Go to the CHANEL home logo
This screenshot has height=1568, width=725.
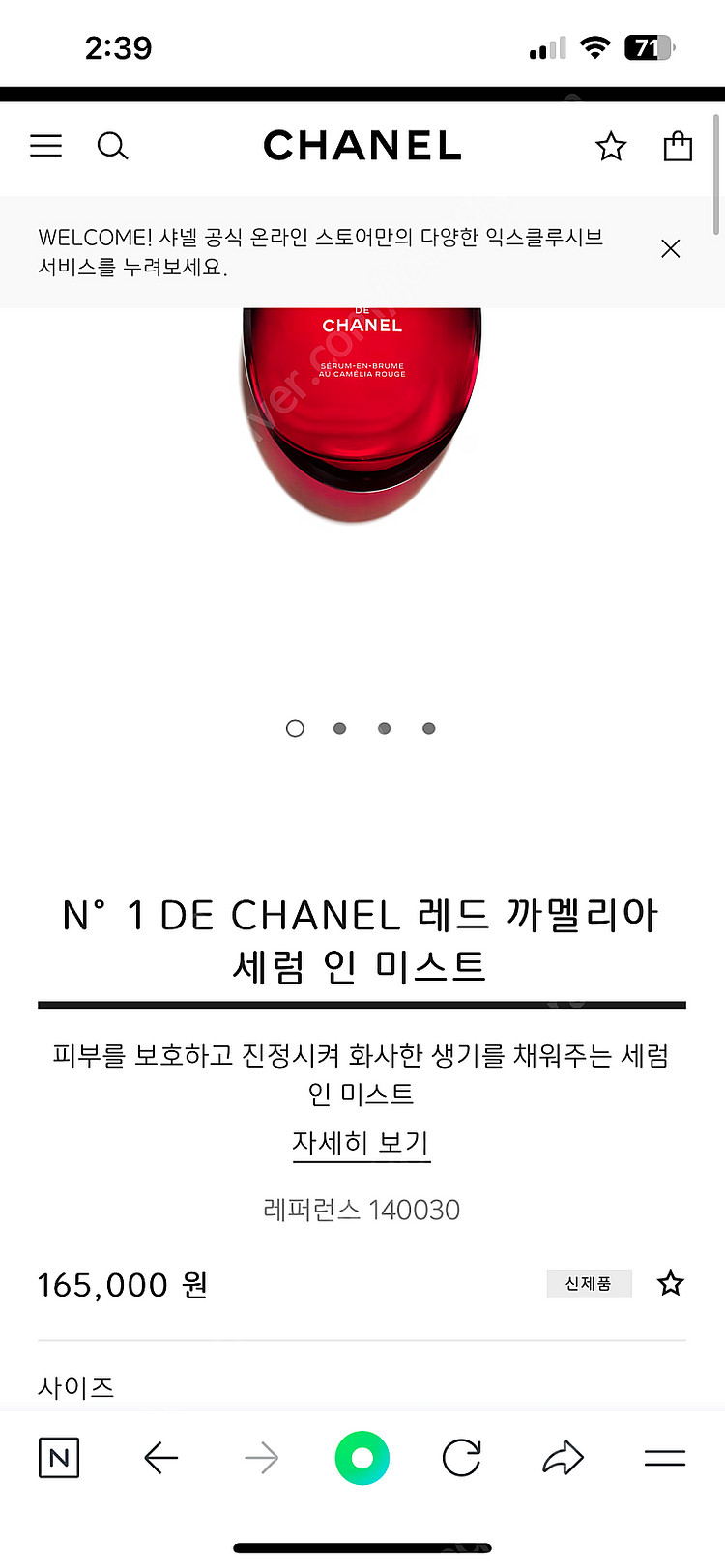pyautogui.click(x=362, y=146)
